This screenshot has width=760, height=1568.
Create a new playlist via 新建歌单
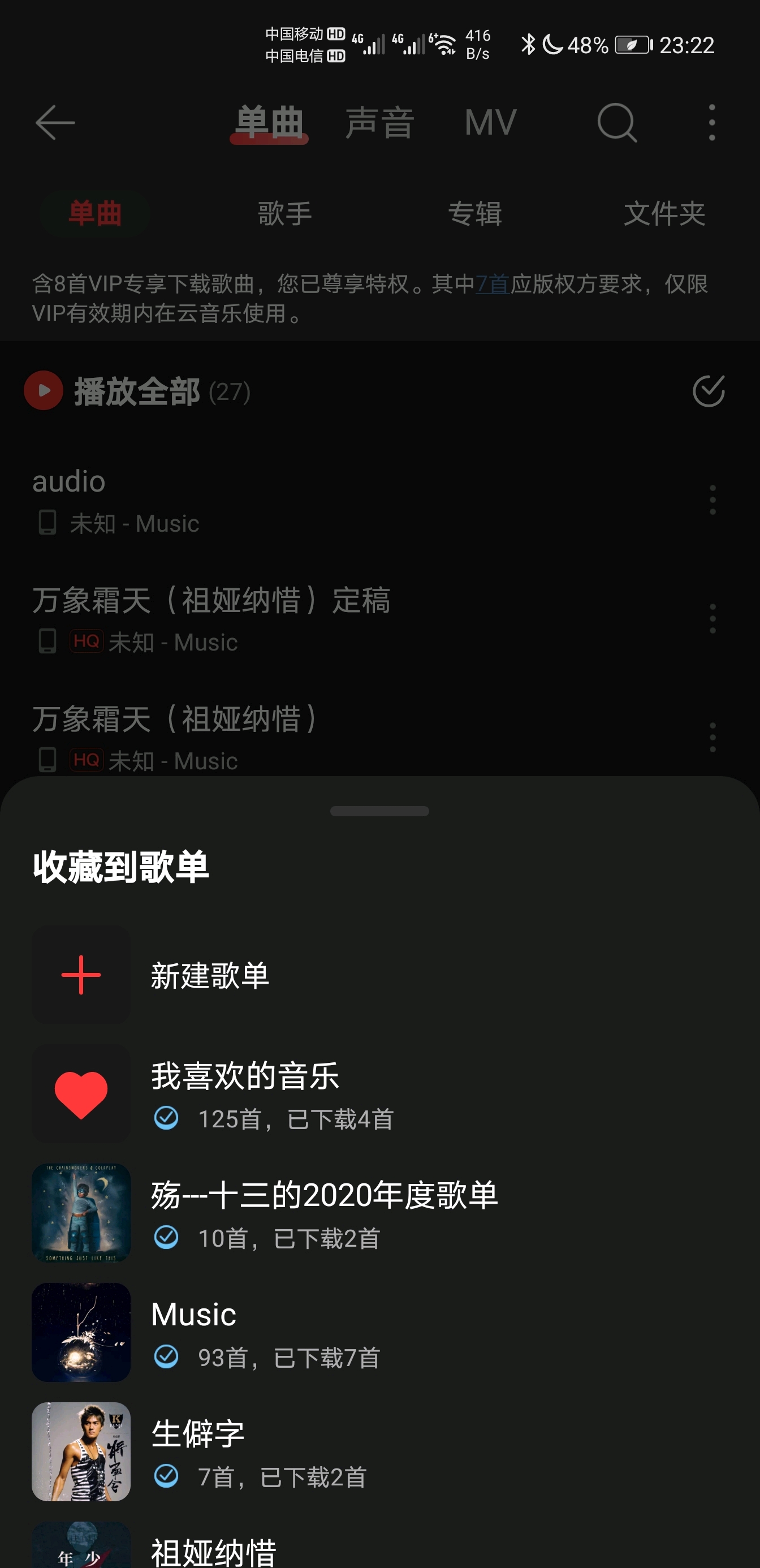coord(209,975)
